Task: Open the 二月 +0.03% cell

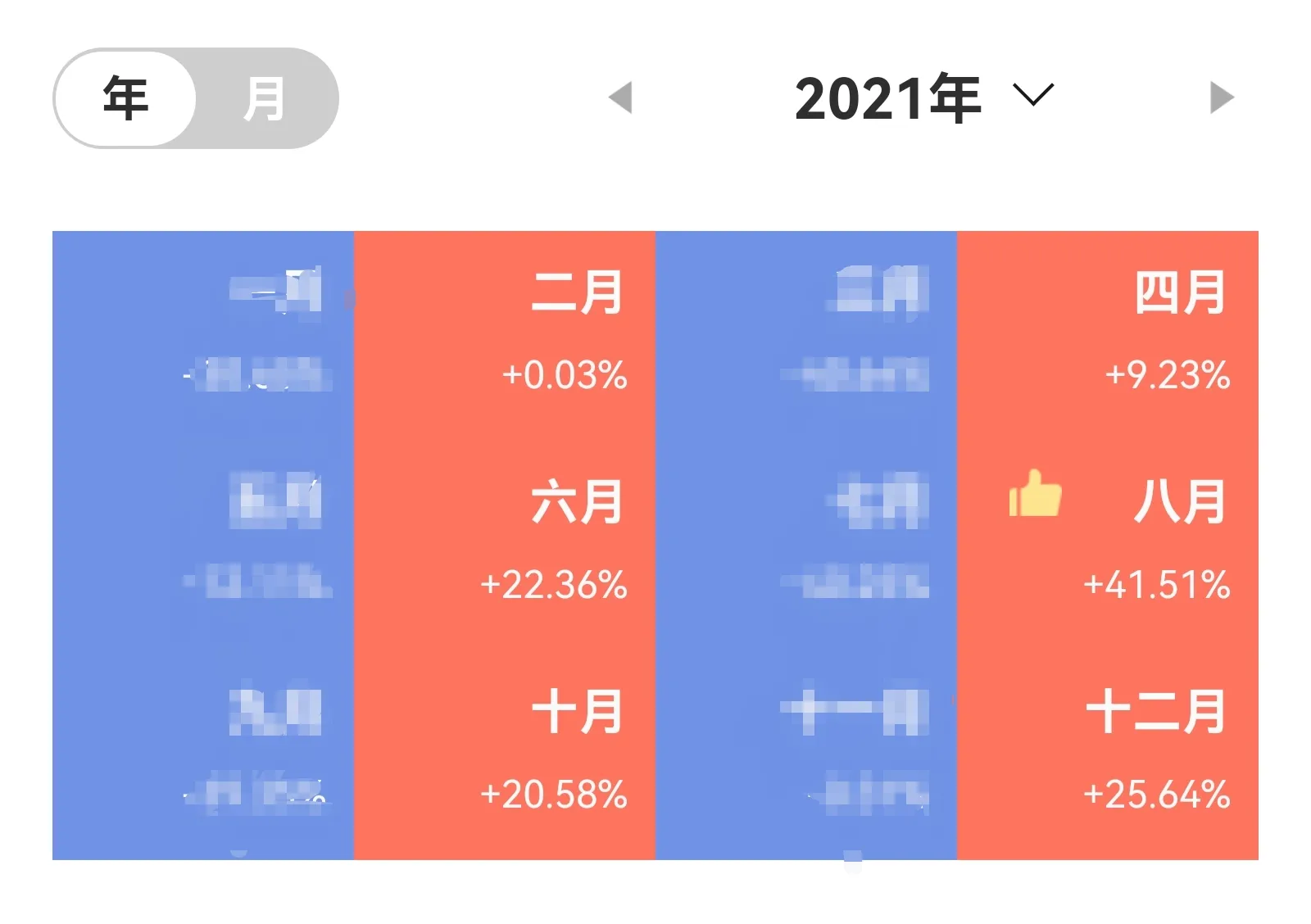Action: pyautogui.click(x=505, y=334)
